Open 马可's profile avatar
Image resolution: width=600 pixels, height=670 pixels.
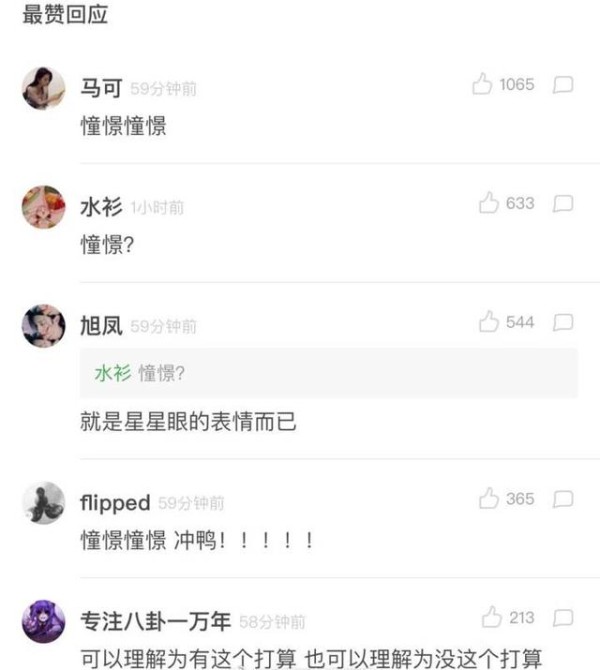(43, 89)
